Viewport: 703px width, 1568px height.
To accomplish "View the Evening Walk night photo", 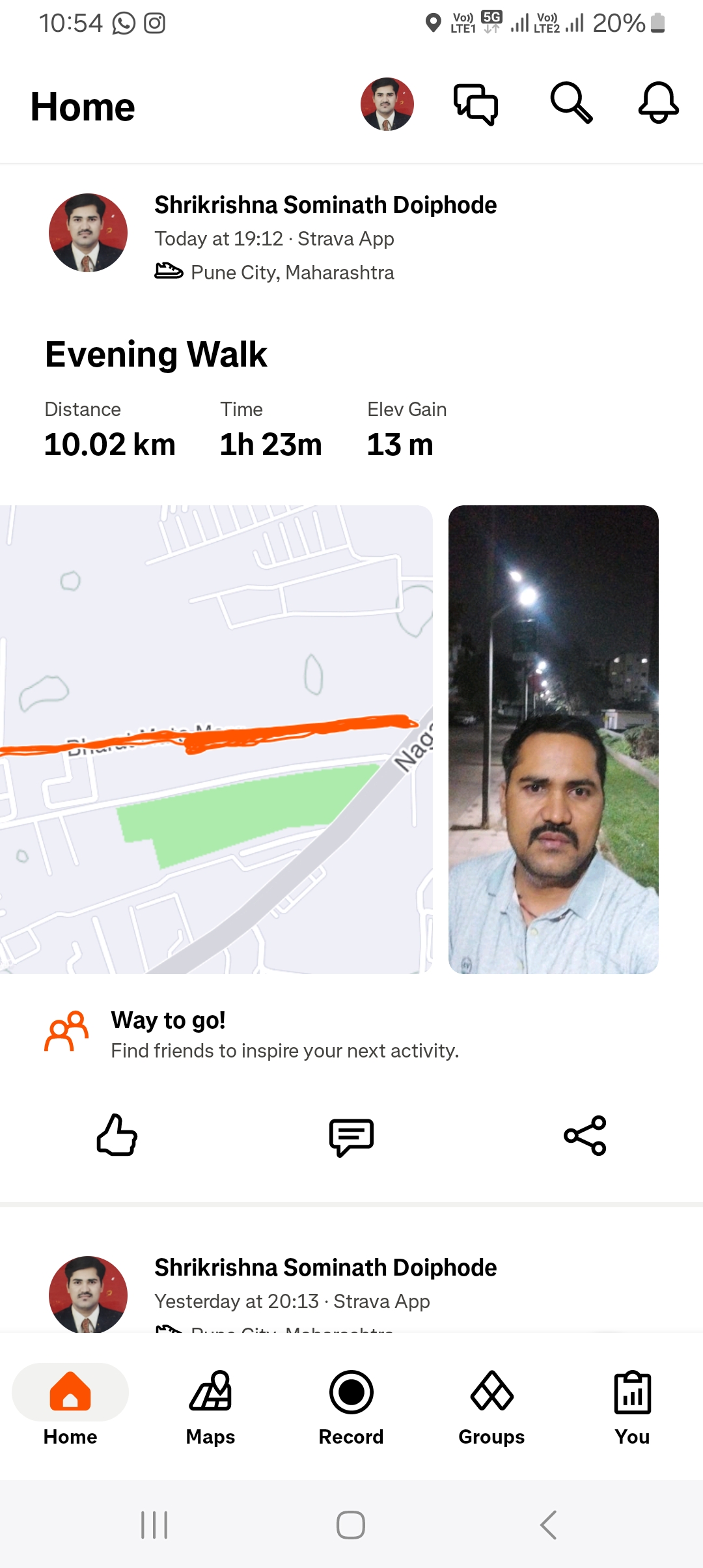I will (553, 740).
